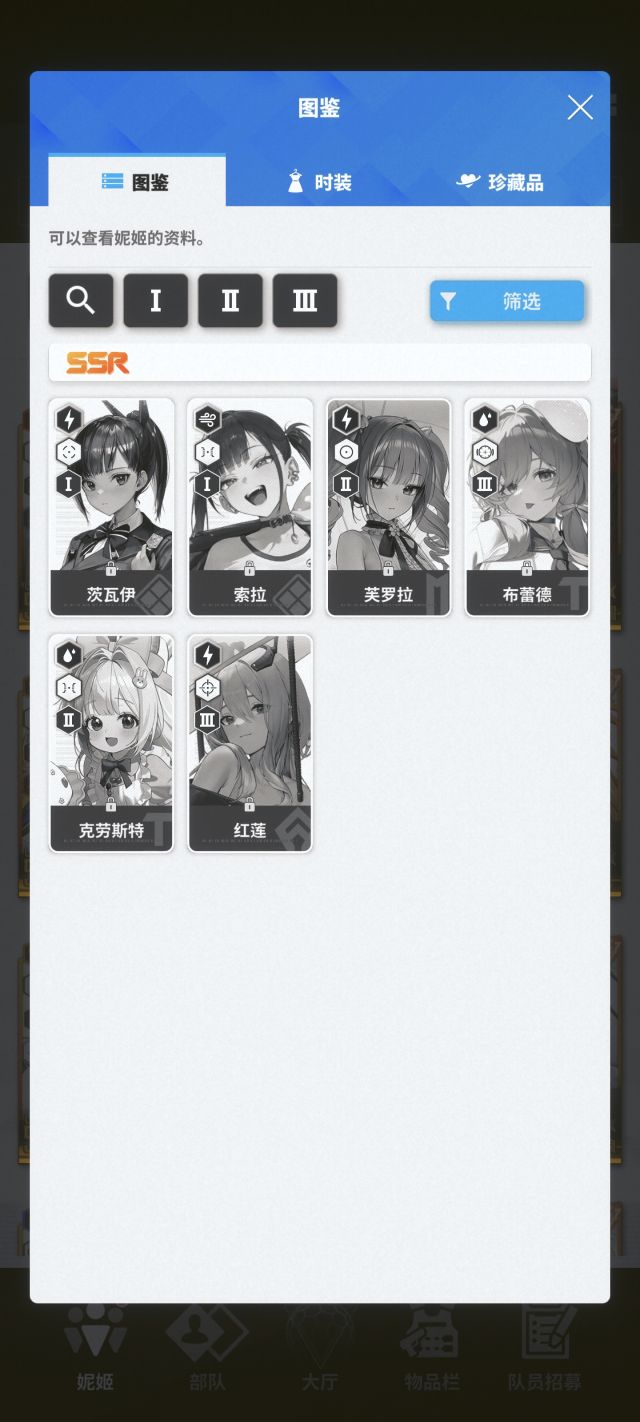Open the magnifier search button
640x1422 pixels.
point(81,300)
